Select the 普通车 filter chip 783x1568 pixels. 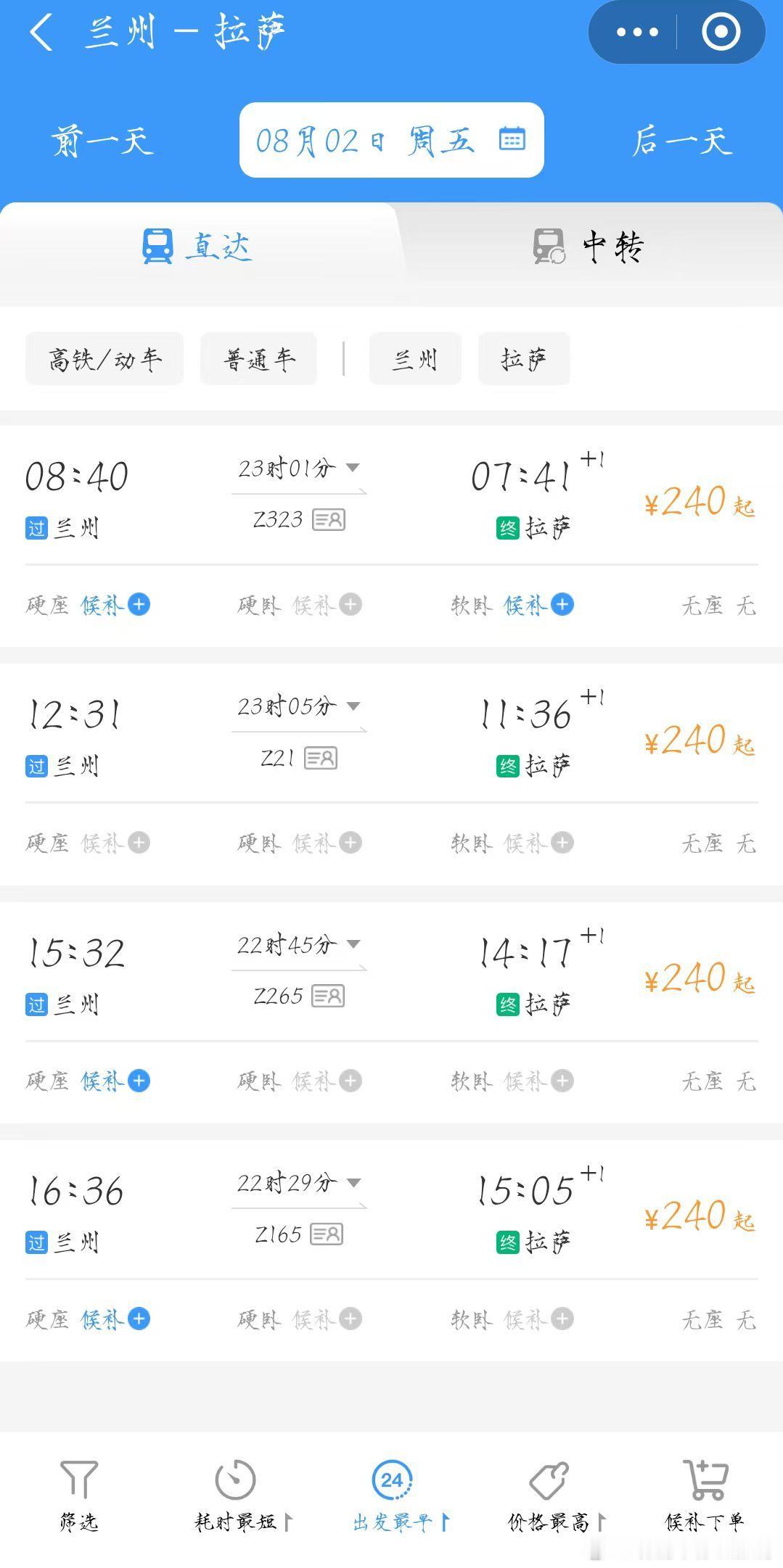coord(259,359)
